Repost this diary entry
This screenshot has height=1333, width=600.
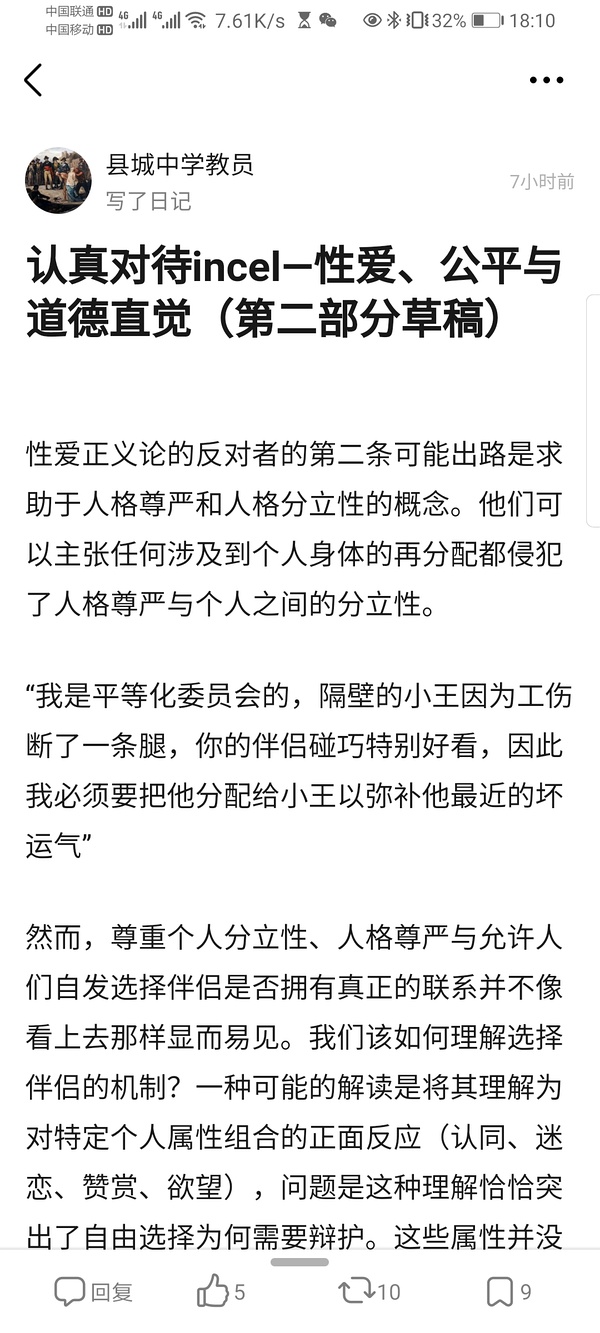tap(367, 1291)
